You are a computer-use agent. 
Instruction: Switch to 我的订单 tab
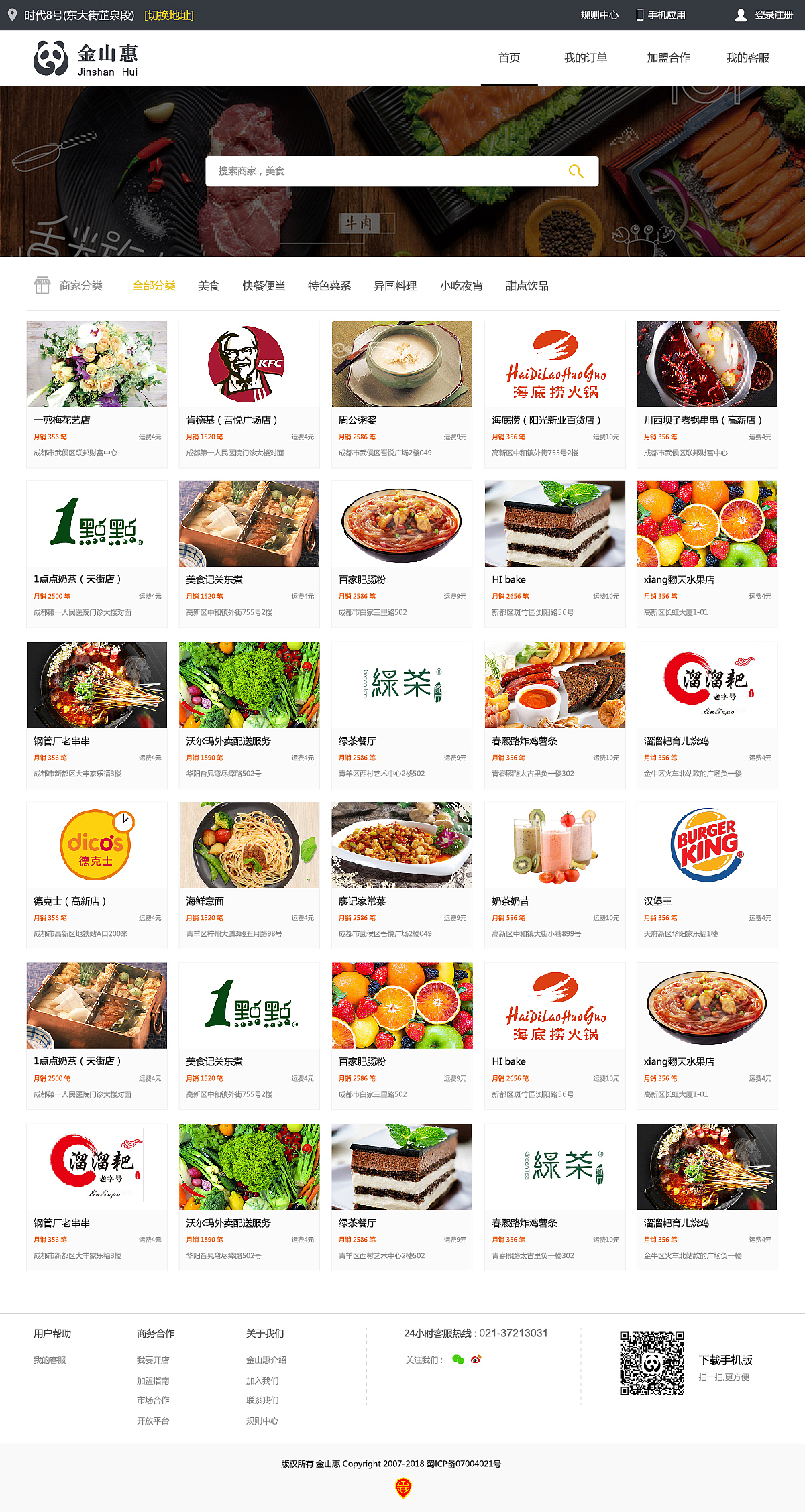click(x=585, y=58)
